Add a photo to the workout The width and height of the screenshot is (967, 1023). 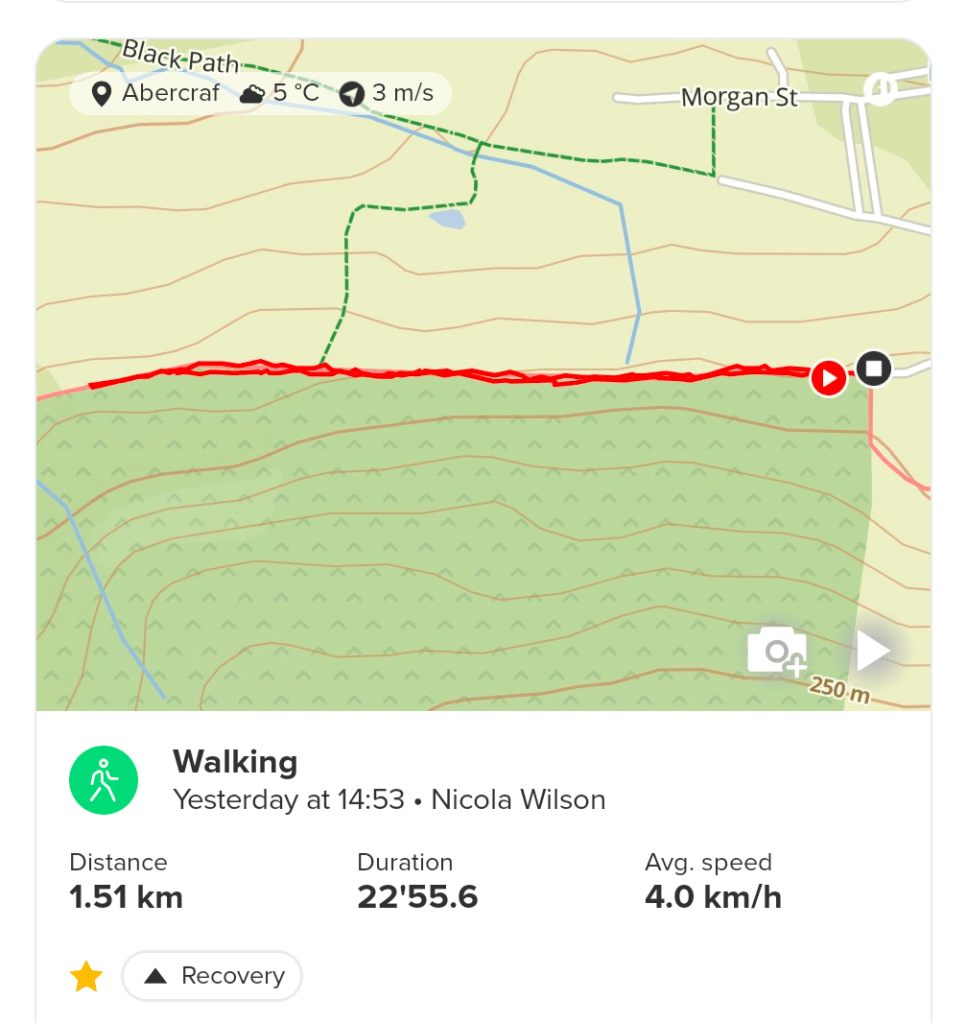click(x=776, y=652)
